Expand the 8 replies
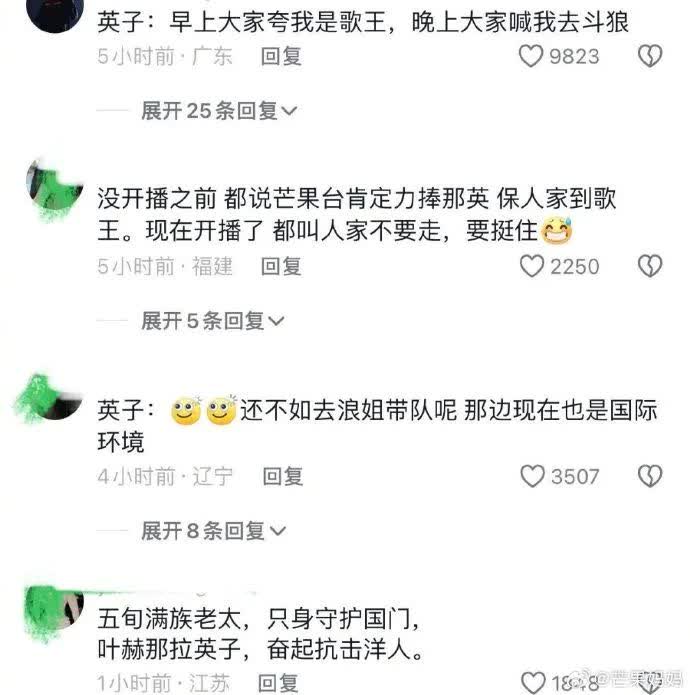The image size is (690, 695). (x=211, y=531)
